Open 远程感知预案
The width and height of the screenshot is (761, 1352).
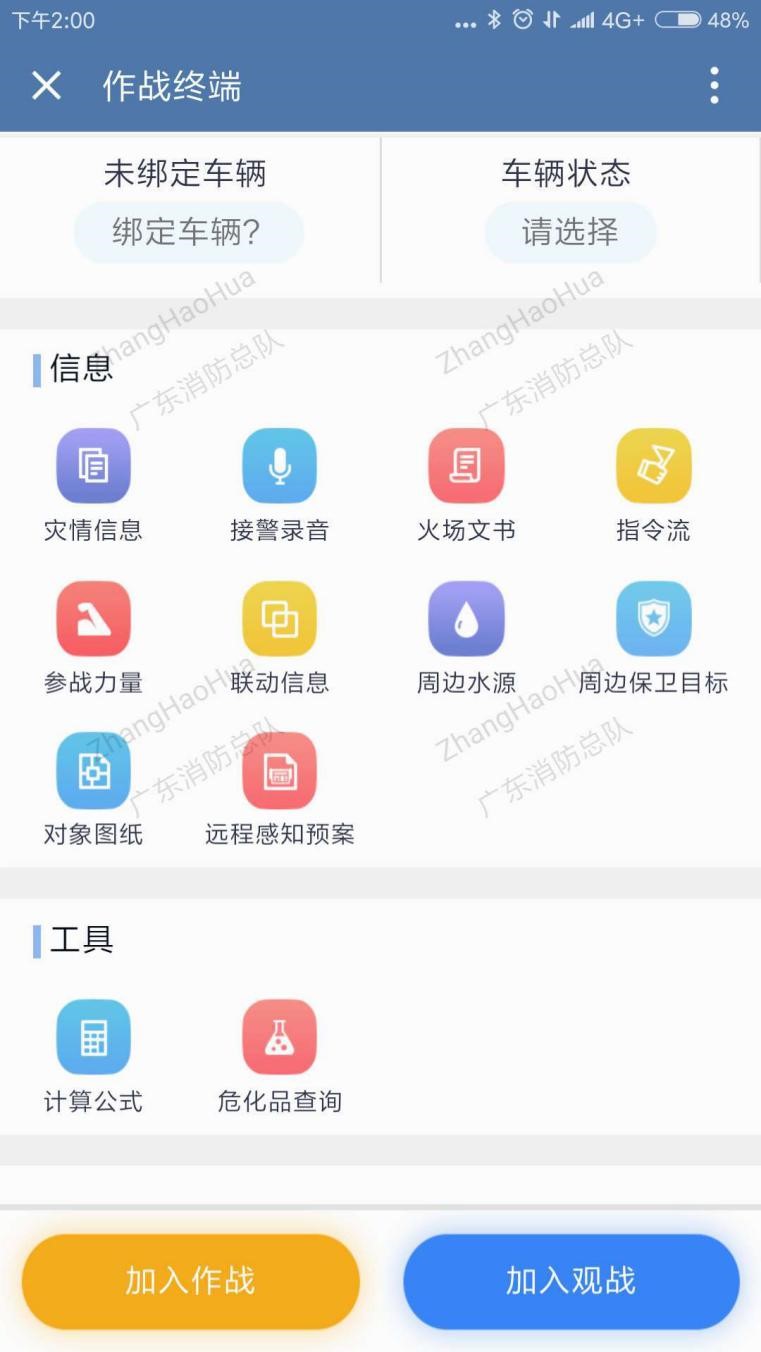(279, 771)
